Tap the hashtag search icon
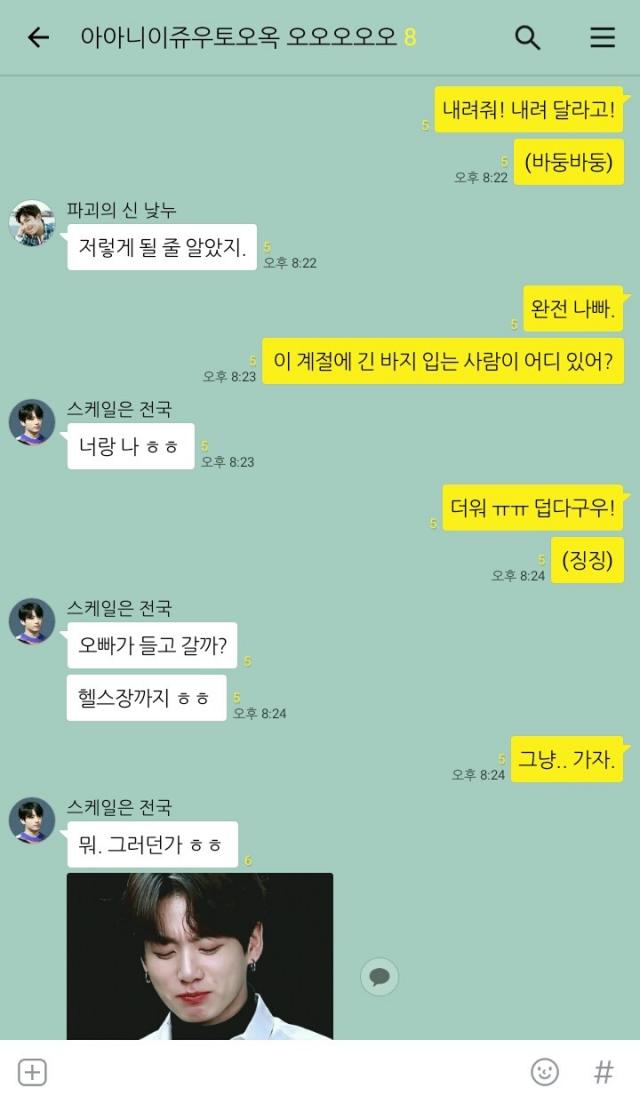Screen dimensions: 640x1104 pyautogui.click(x=603, y=1073)
